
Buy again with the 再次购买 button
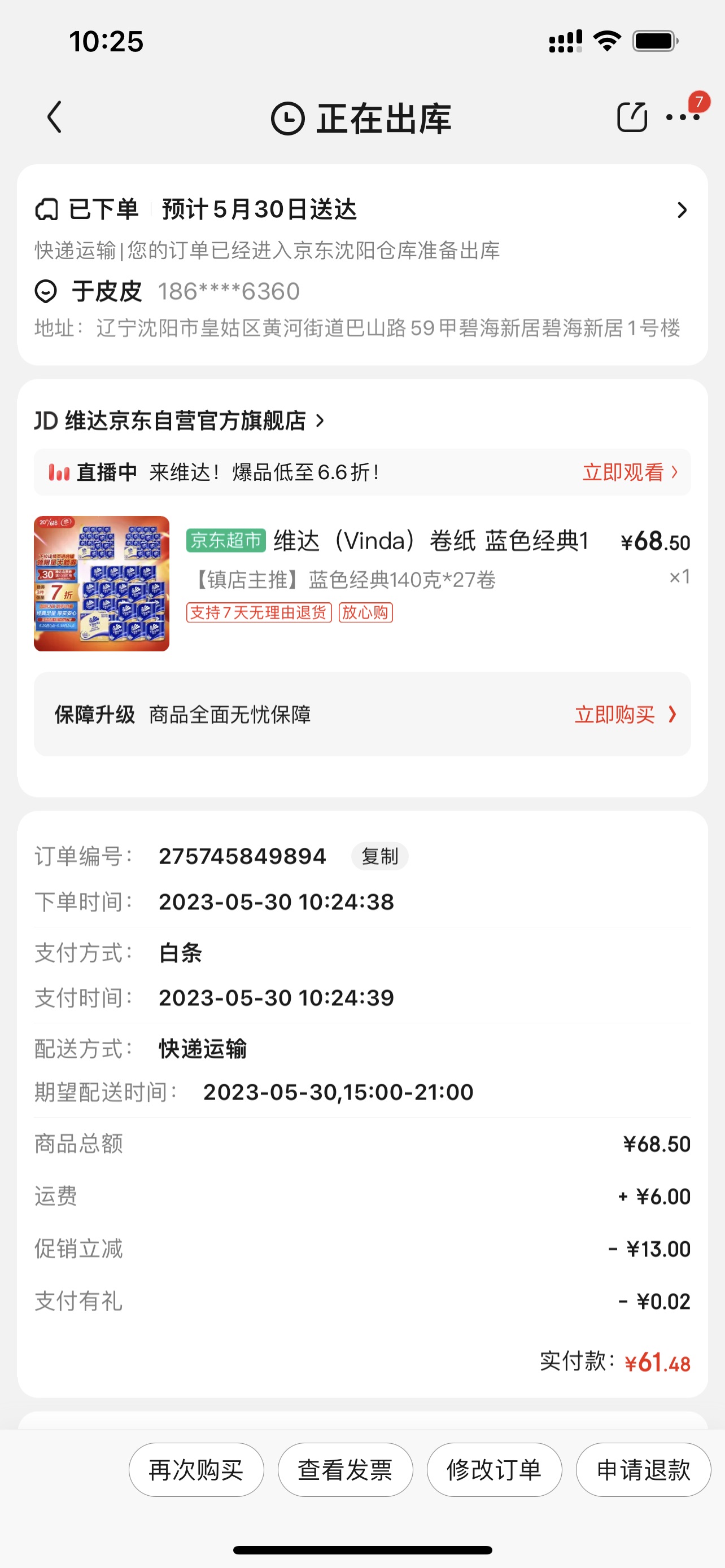click(x=196, y=1469)
